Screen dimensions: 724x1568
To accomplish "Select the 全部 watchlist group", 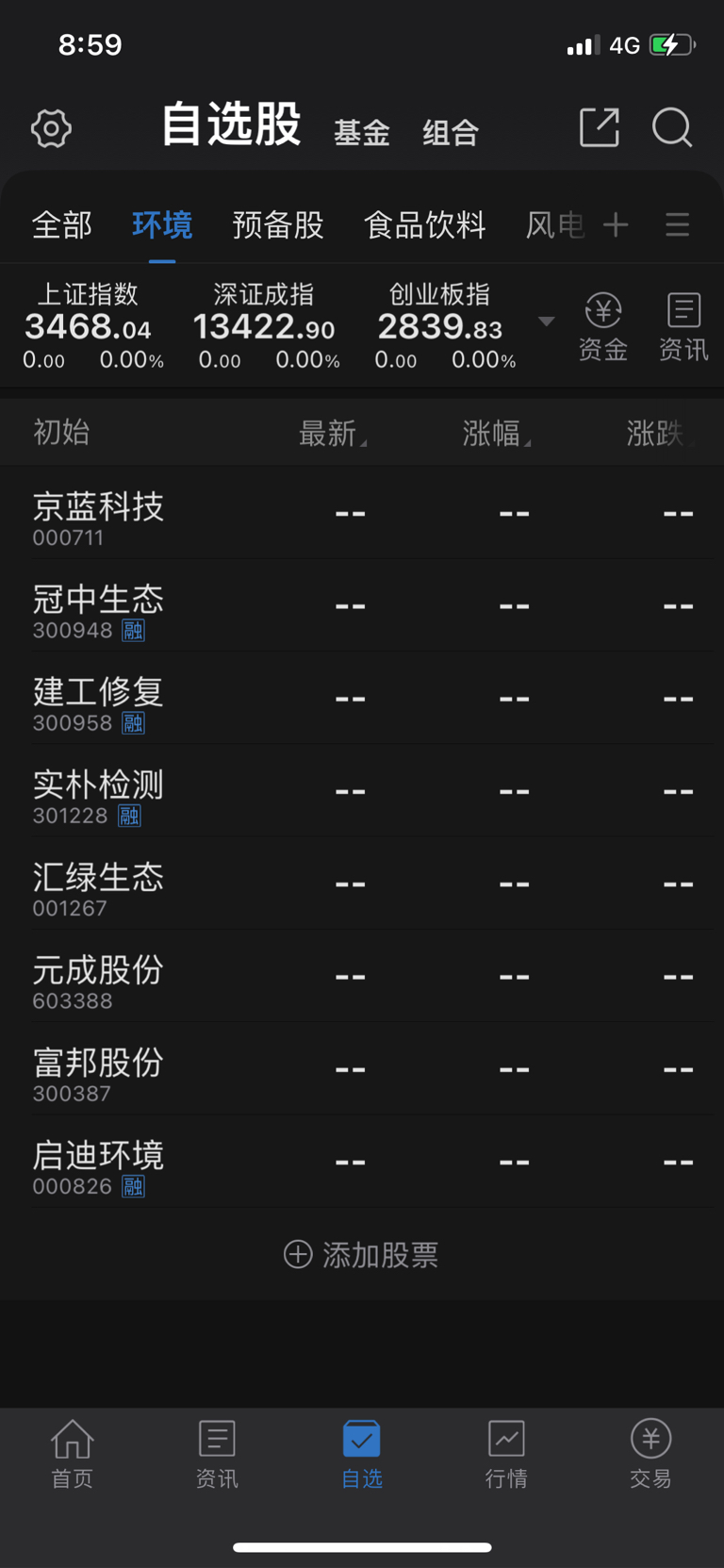I will pyautogui.click(x=62, y=224).
